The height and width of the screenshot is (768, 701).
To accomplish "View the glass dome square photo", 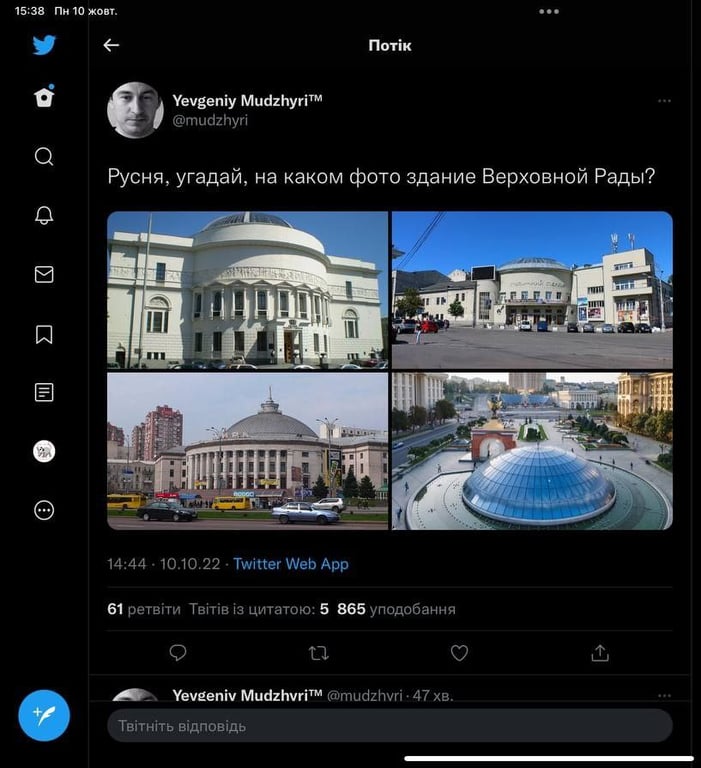I will coord(532,451).
